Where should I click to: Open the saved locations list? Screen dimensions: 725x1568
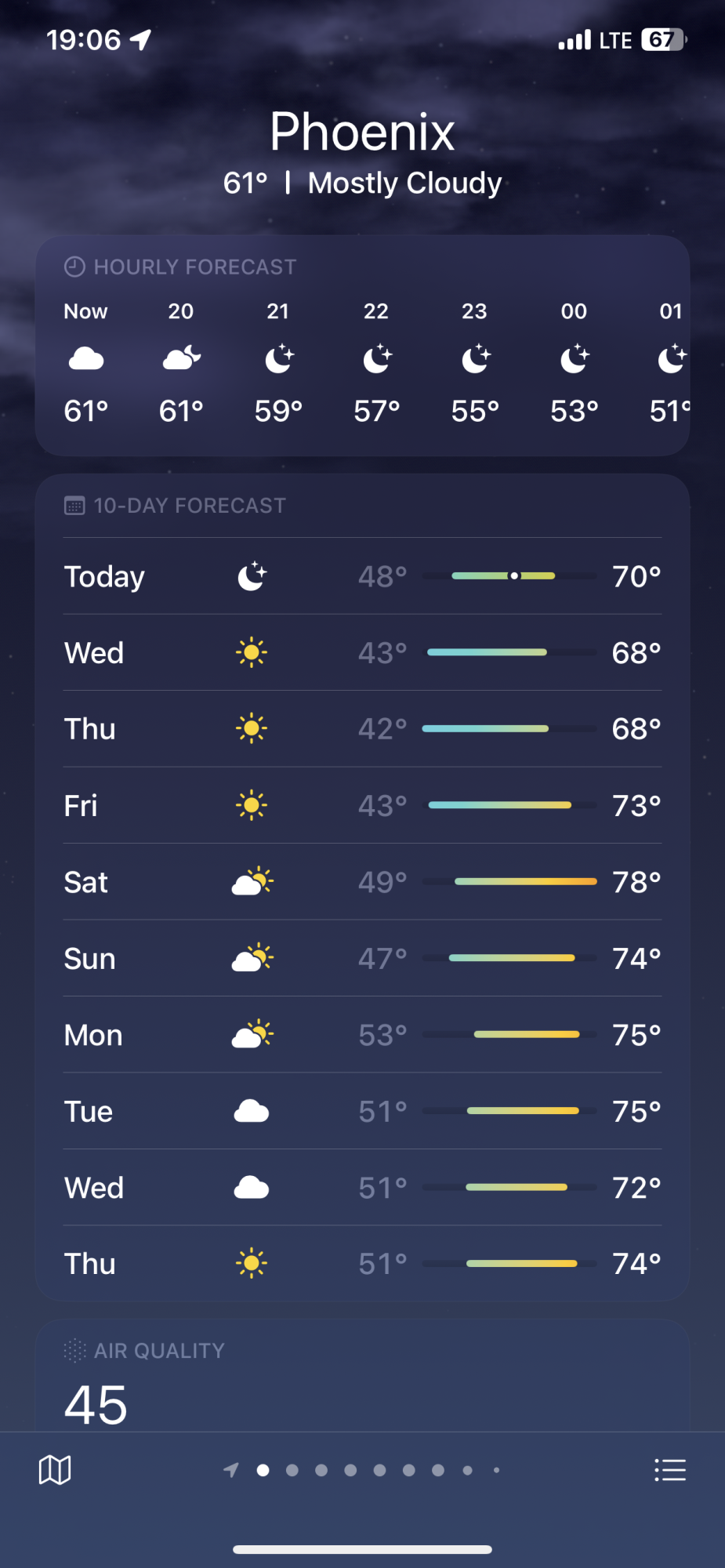669,1470
